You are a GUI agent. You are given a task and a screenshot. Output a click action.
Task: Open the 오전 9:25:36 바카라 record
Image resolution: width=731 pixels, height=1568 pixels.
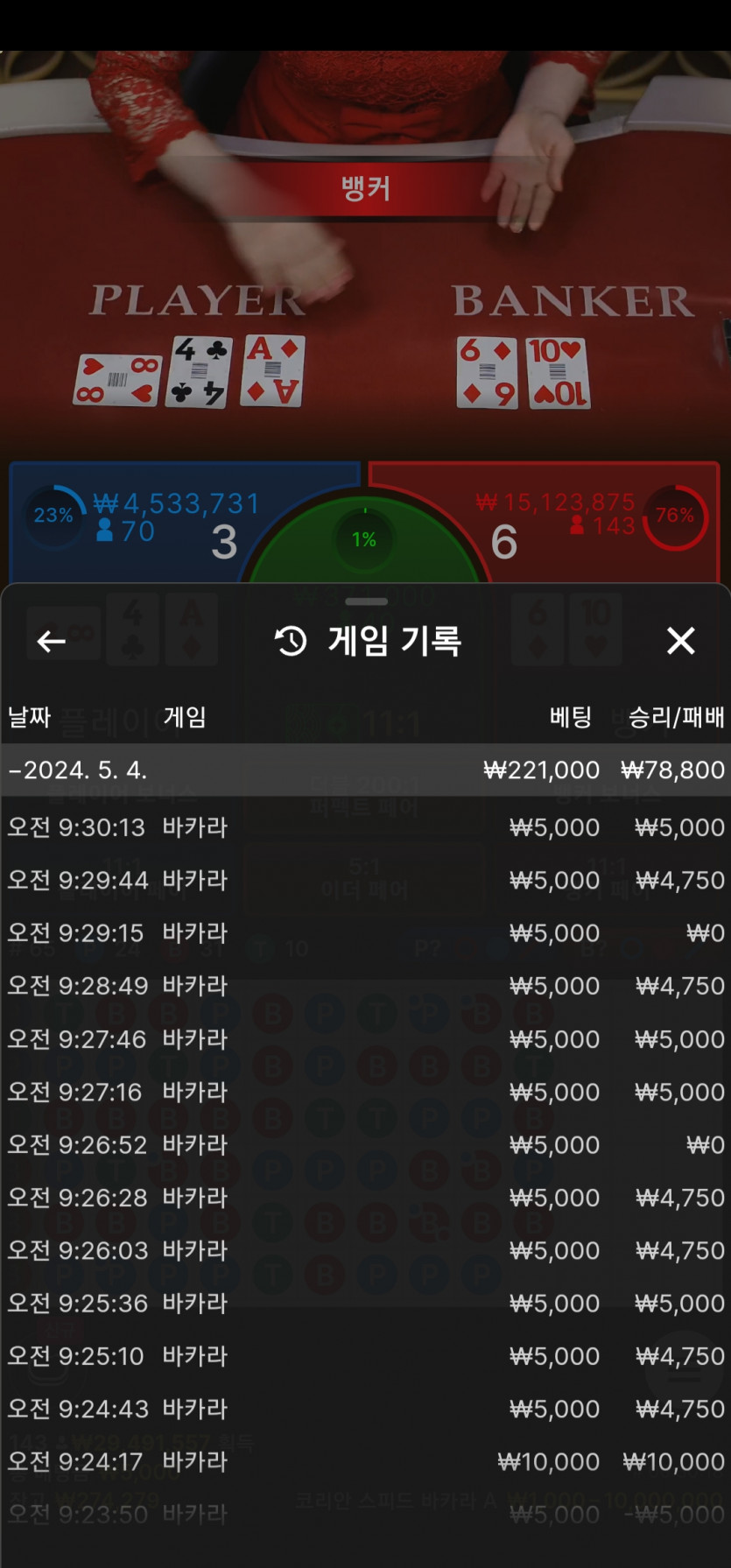click(x=365, y=1303)
